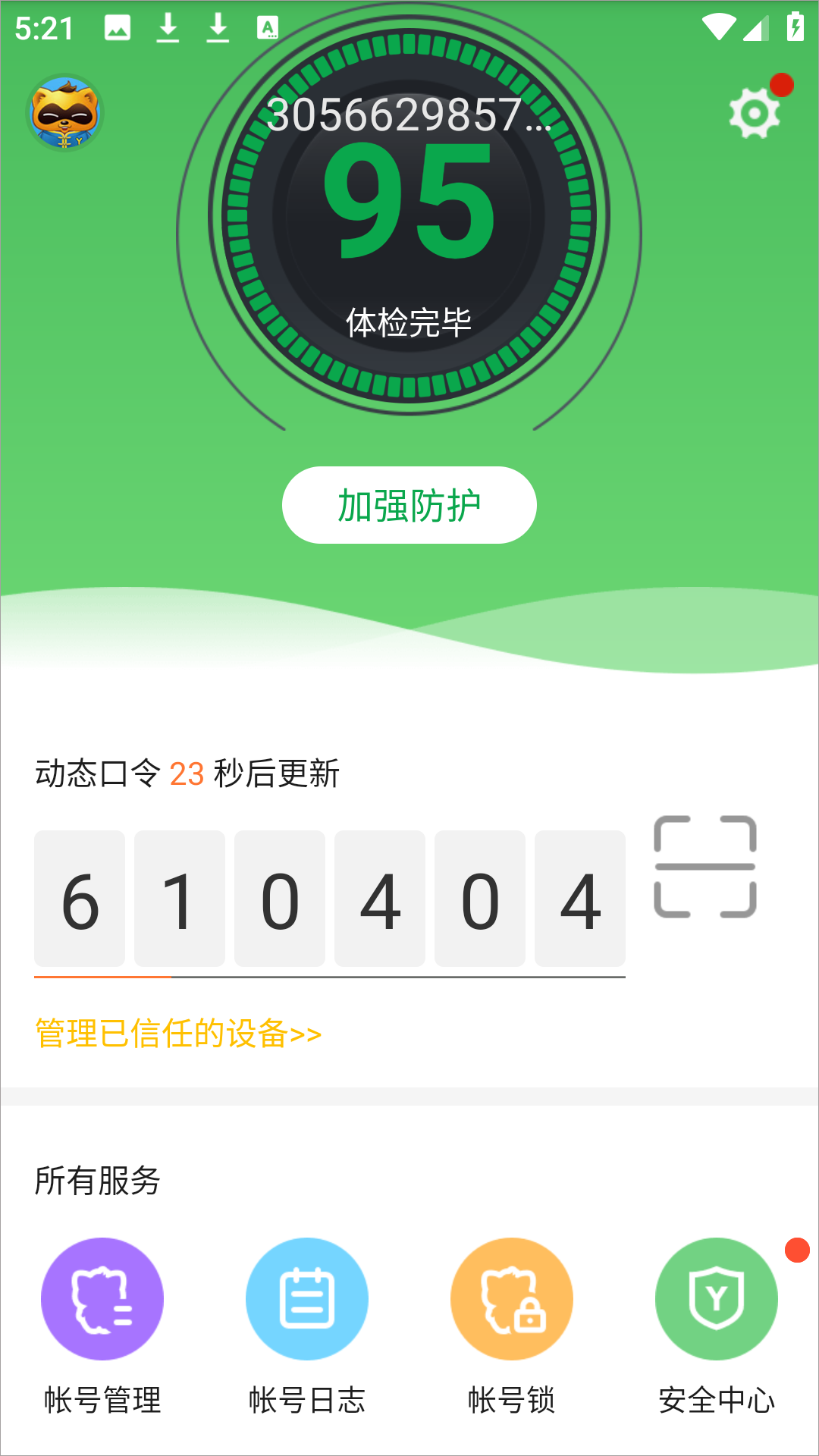Tap the raccoon profile avatar
The width and height of the screenshot is (819, 1456).
(x=64, y=113)
